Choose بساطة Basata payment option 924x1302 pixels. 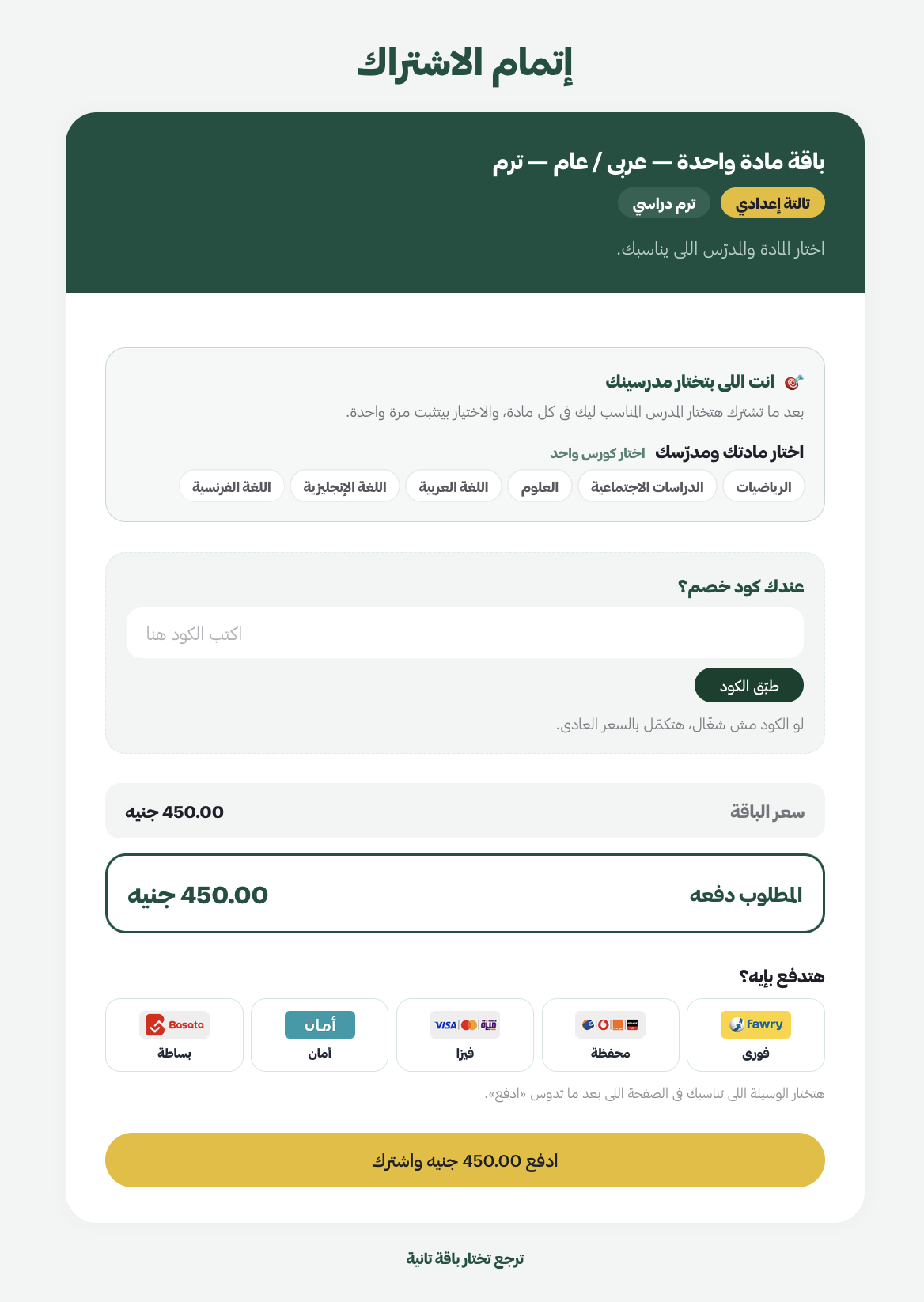174,1035
